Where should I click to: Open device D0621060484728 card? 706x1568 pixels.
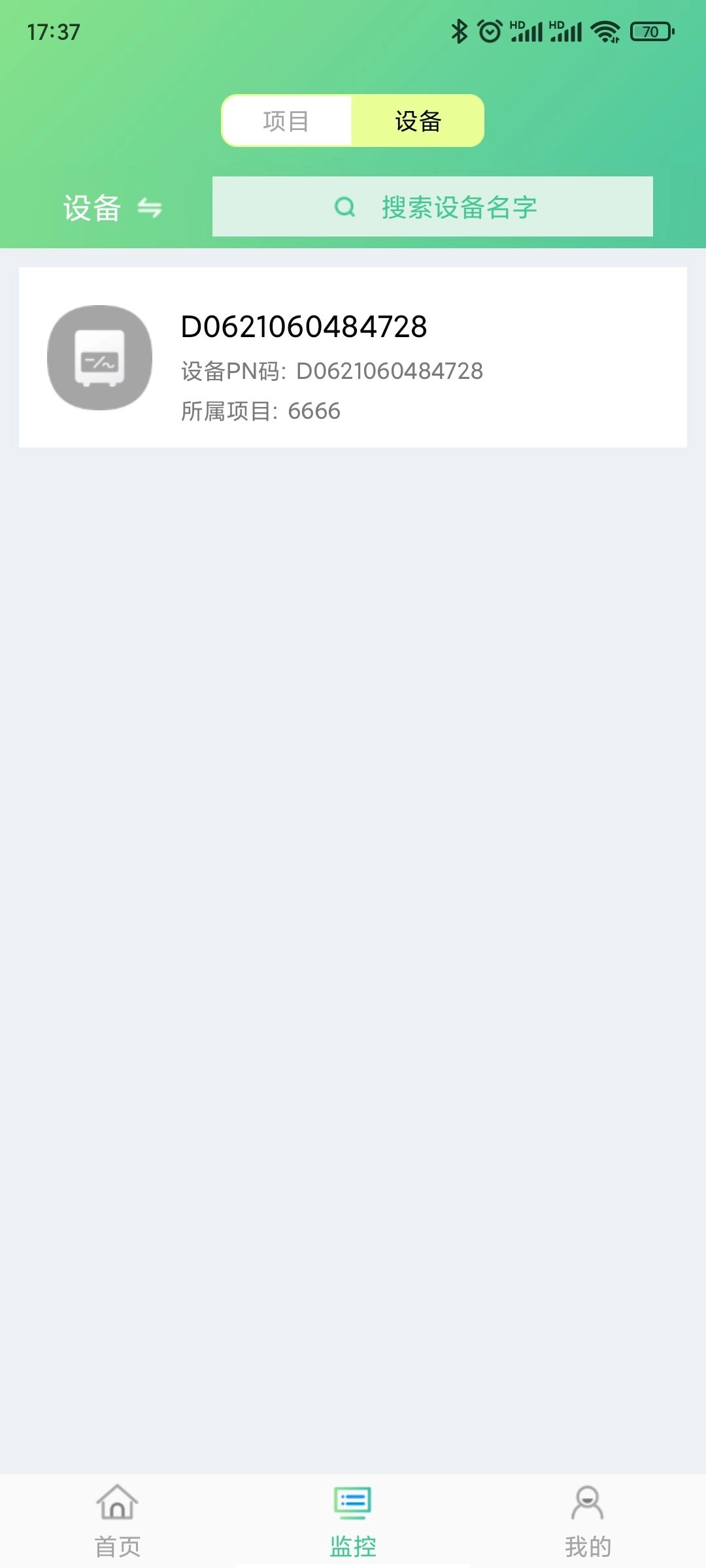click(x=353, y=357)
